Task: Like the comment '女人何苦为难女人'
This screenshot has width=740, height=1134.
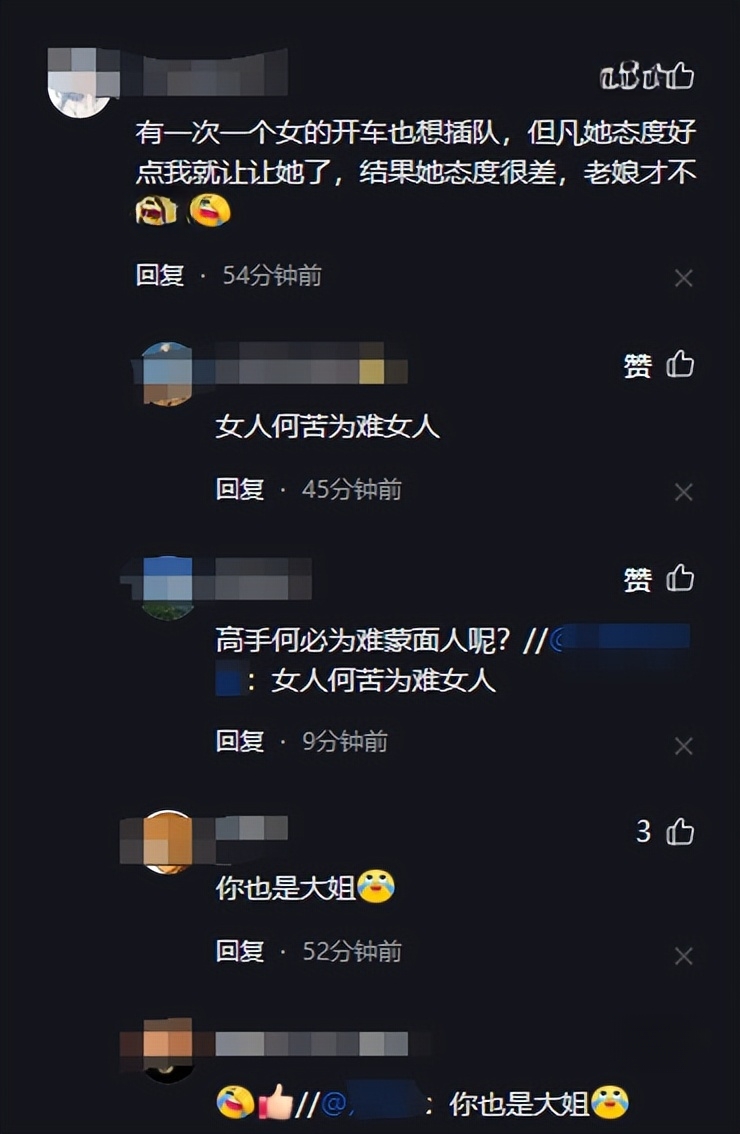Action: 680,364
